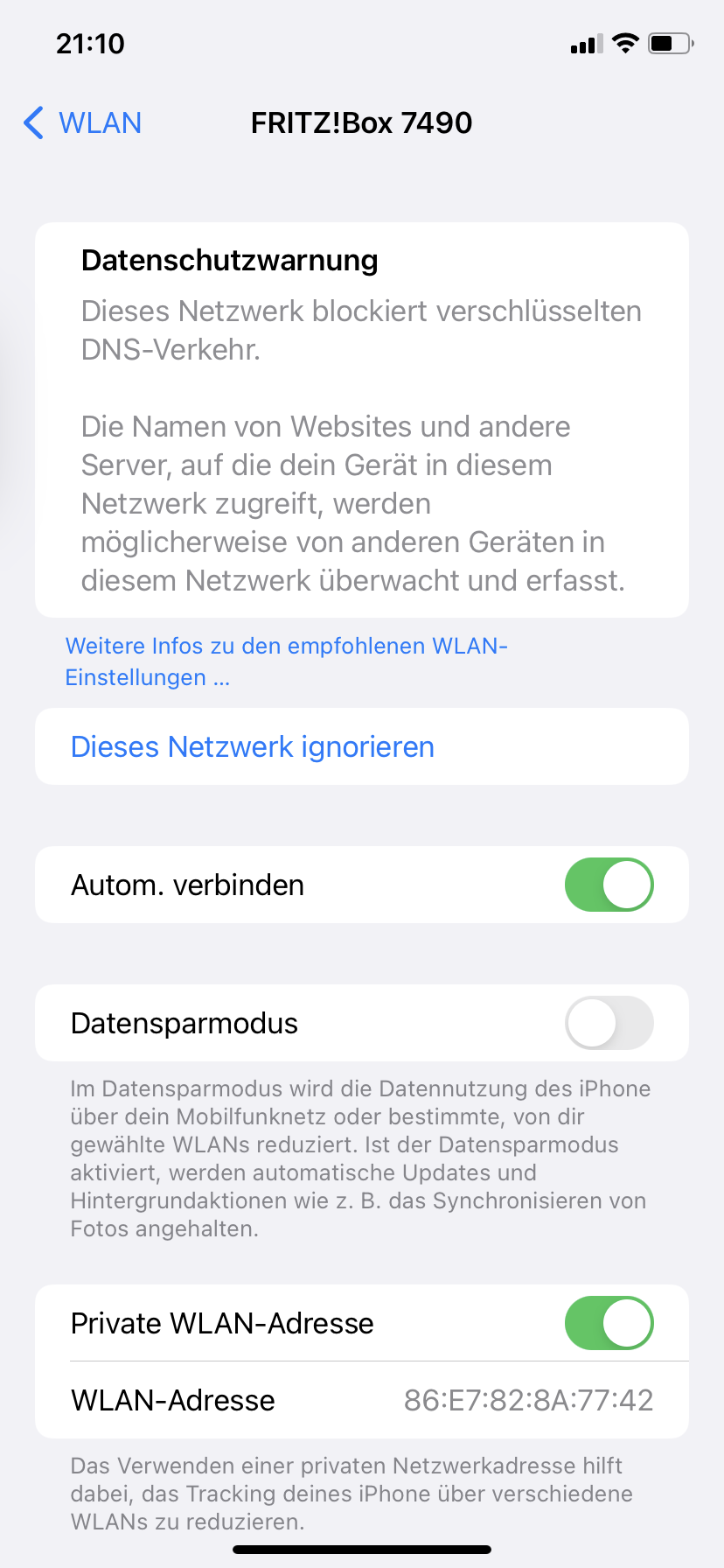
Task: Open link about recommended WLAN settings
Action: (286, 661)
